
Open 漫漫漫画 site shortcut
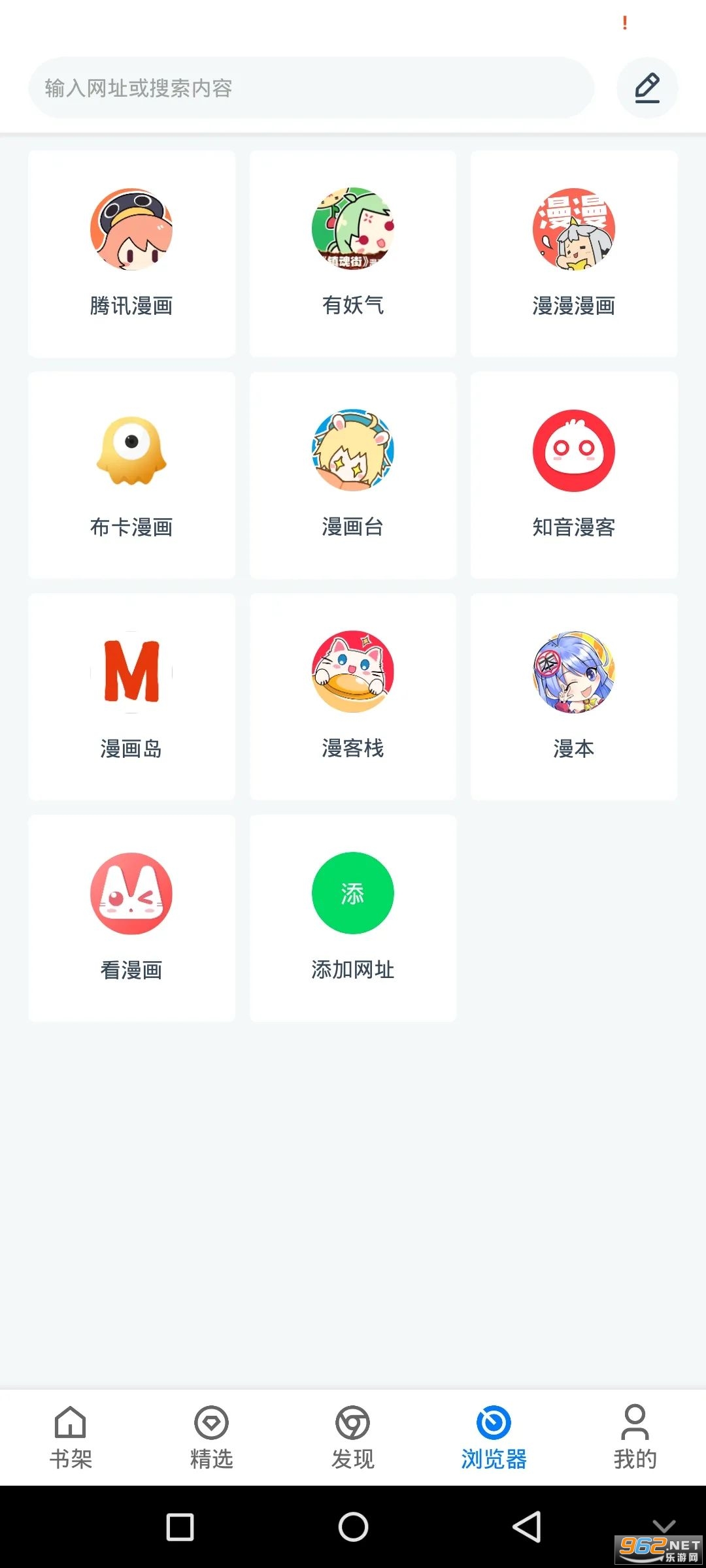coord(574,254)
